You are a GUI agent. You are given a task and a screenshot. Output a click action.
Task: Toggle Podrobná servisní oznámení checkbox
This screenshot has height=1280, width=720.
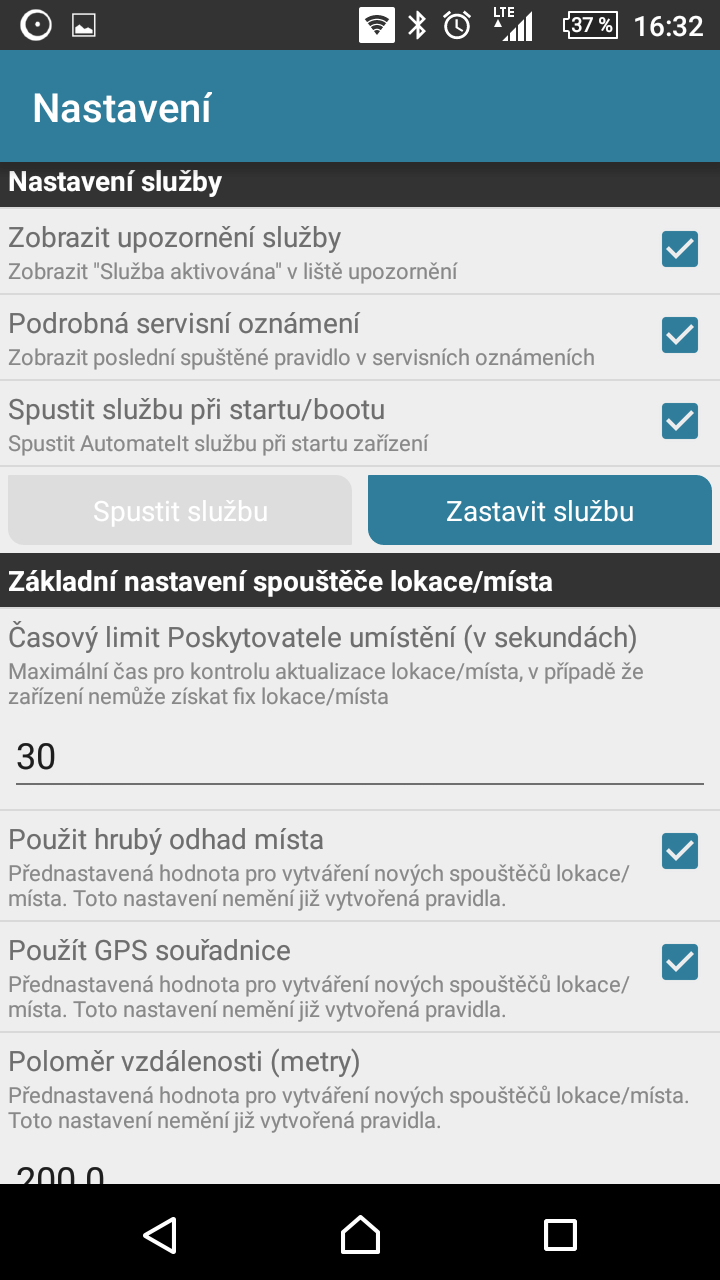click(680, 335)
